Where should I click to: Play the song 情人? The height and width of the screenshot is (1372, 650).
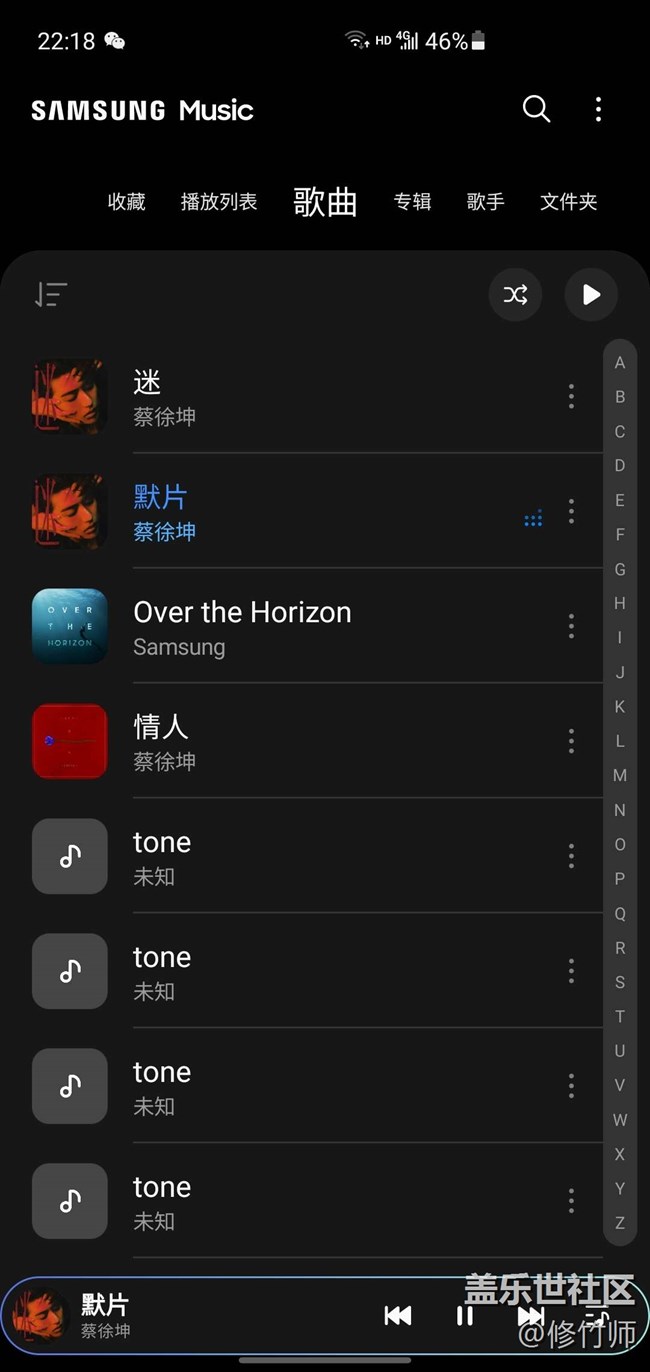300,742
